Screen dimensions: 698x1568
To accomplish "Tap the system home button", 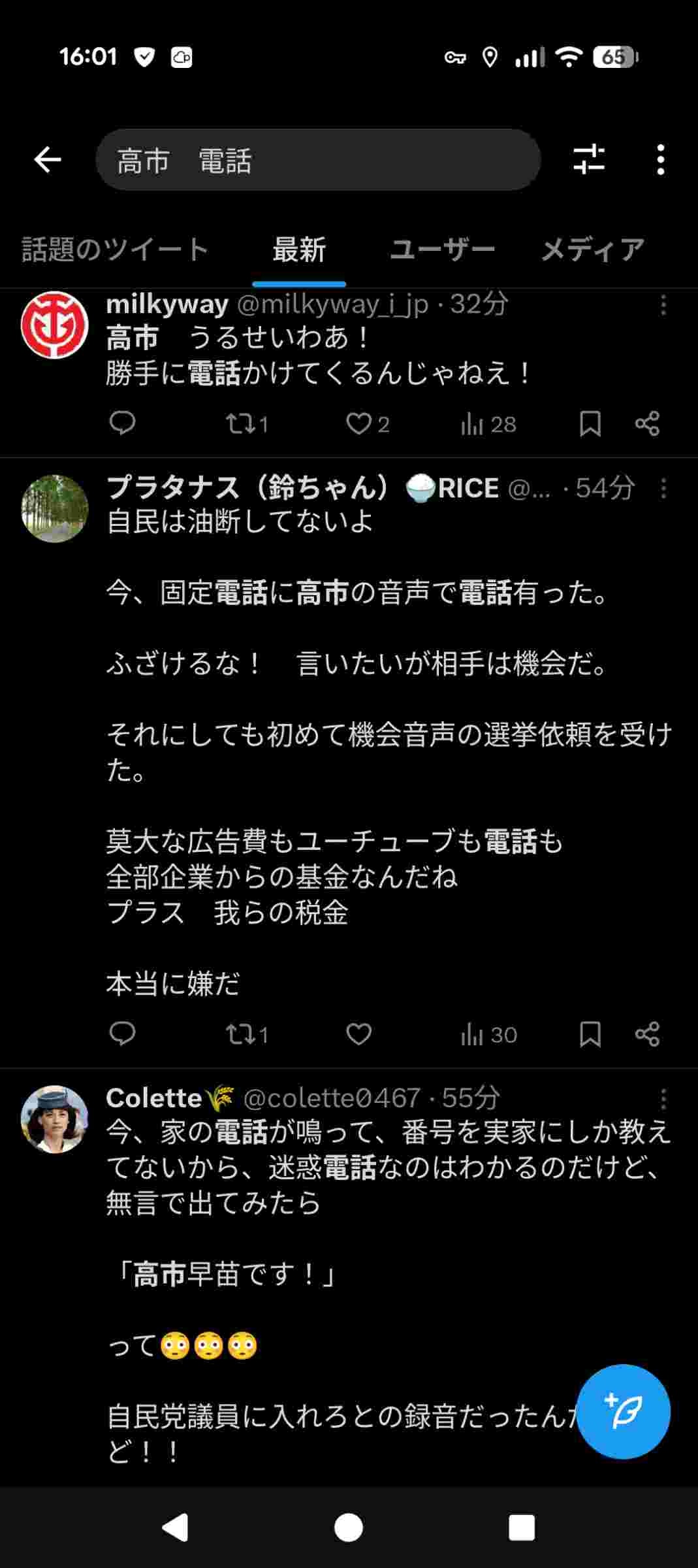I will (349, 1528).
